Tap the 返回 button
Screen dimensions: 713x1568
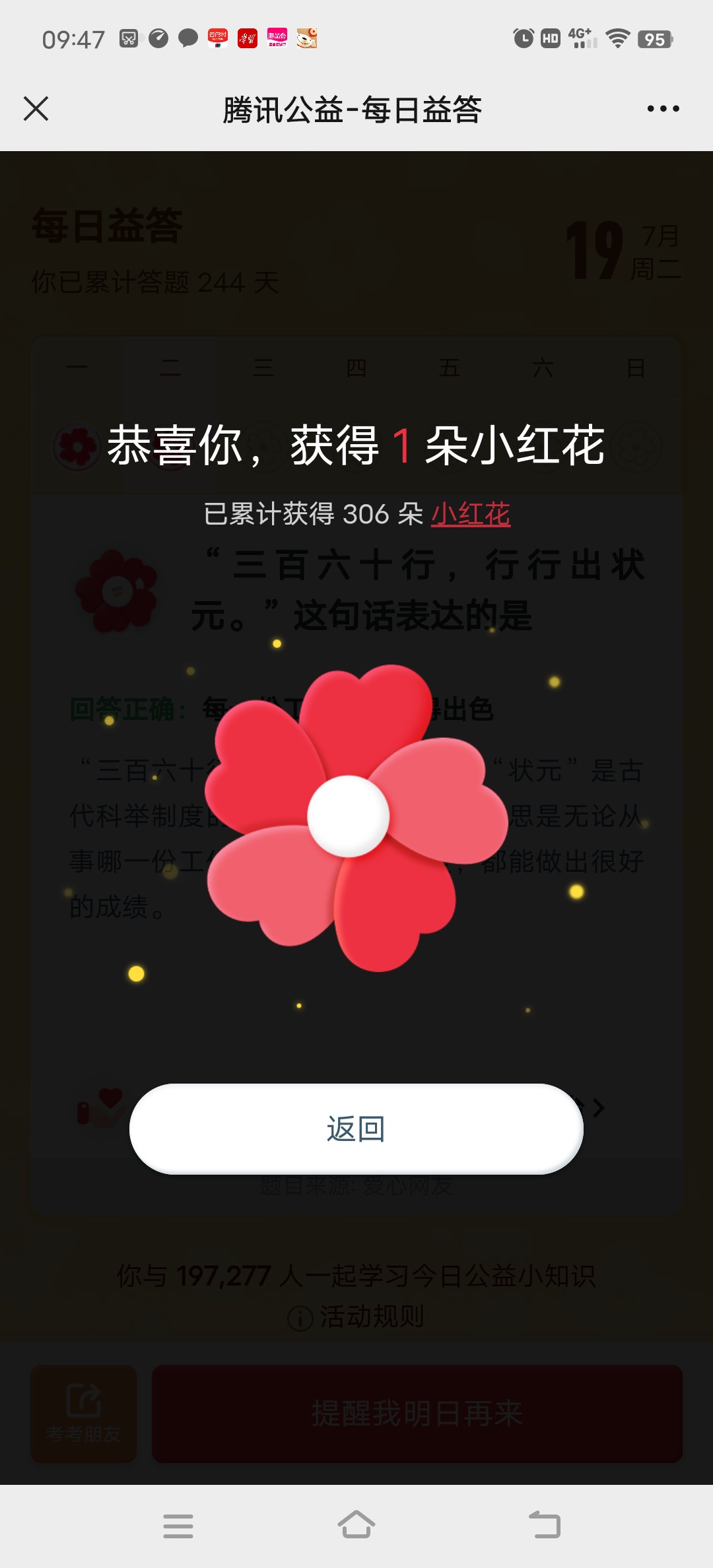(356, 1129)
